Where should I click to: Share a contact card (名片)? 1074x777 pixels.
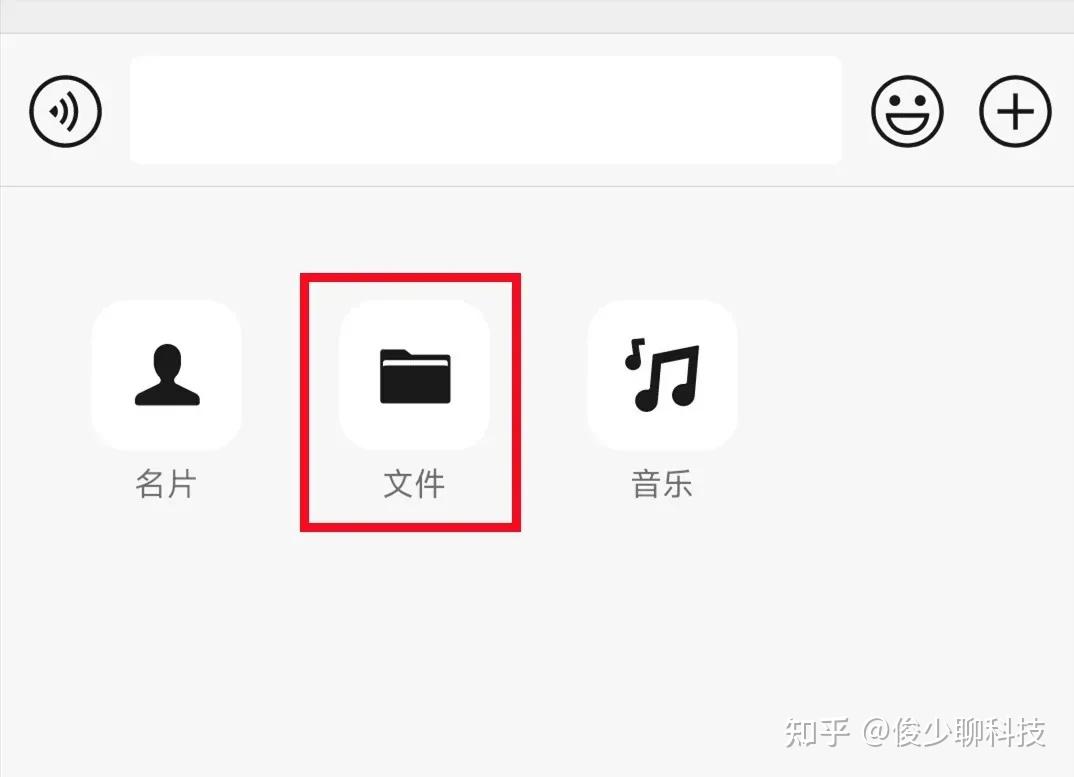(x=166, y=376)
